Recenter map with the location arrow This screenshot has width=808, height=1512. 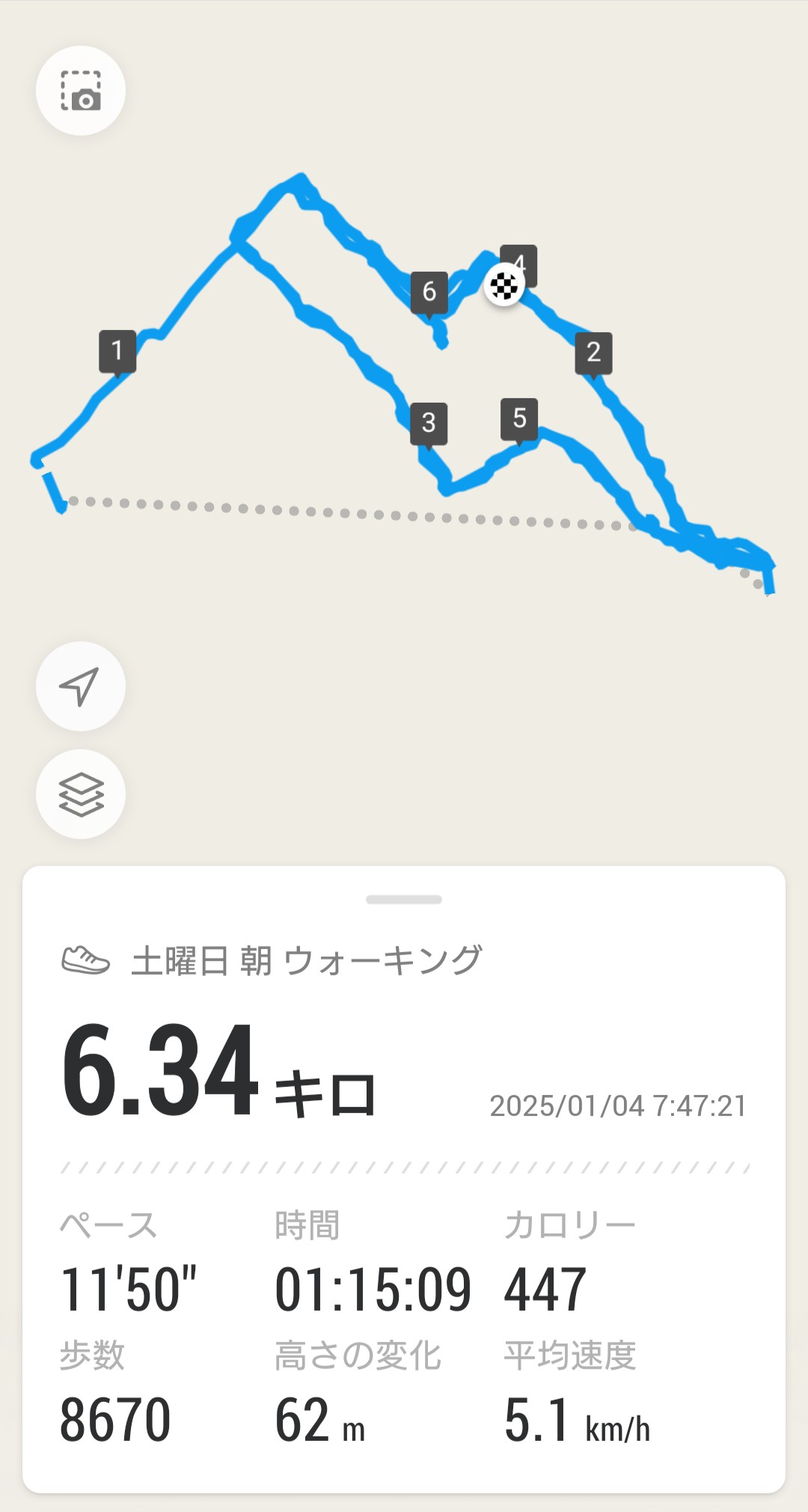click(81, 686)
